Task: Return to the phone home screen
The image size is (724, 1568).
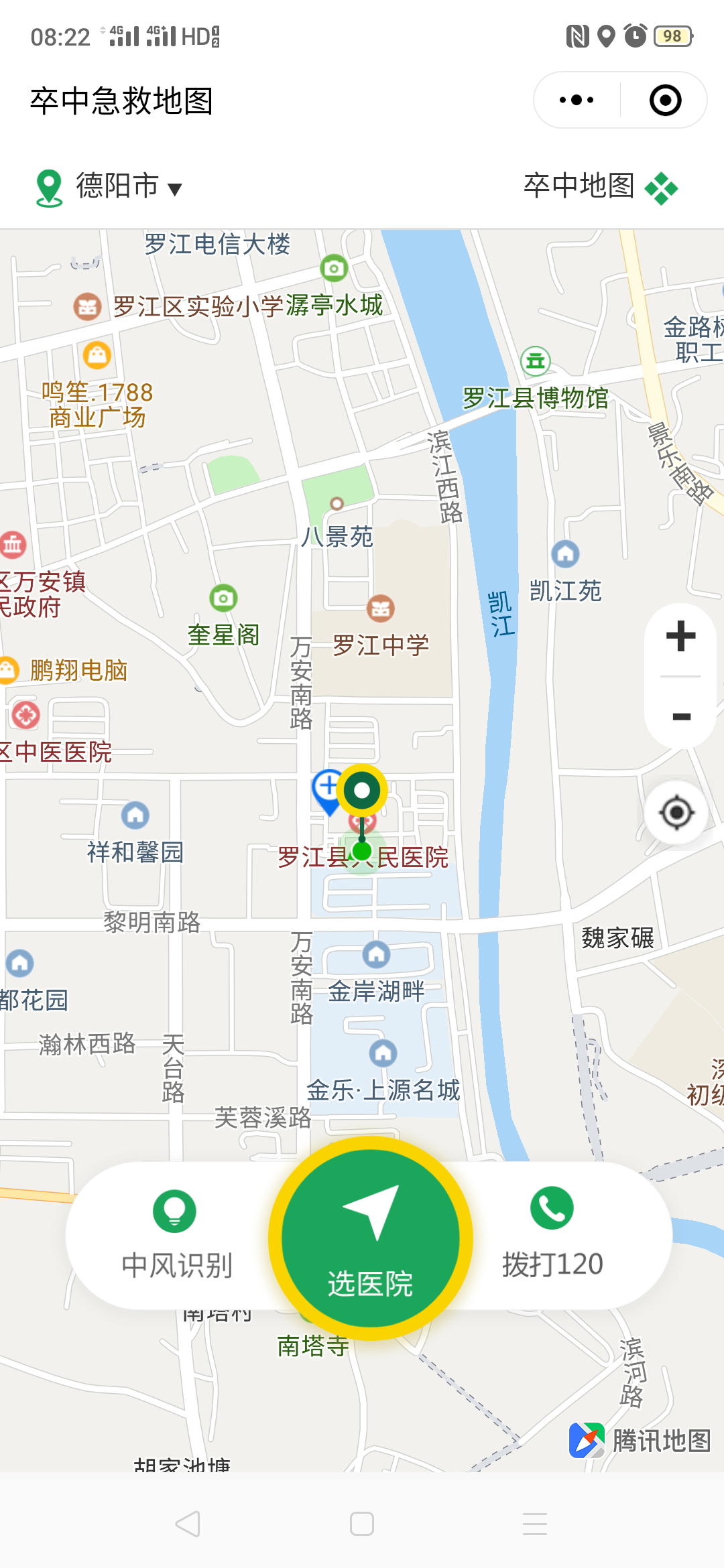Action: pyautogui.click(x=362, y=1524)
